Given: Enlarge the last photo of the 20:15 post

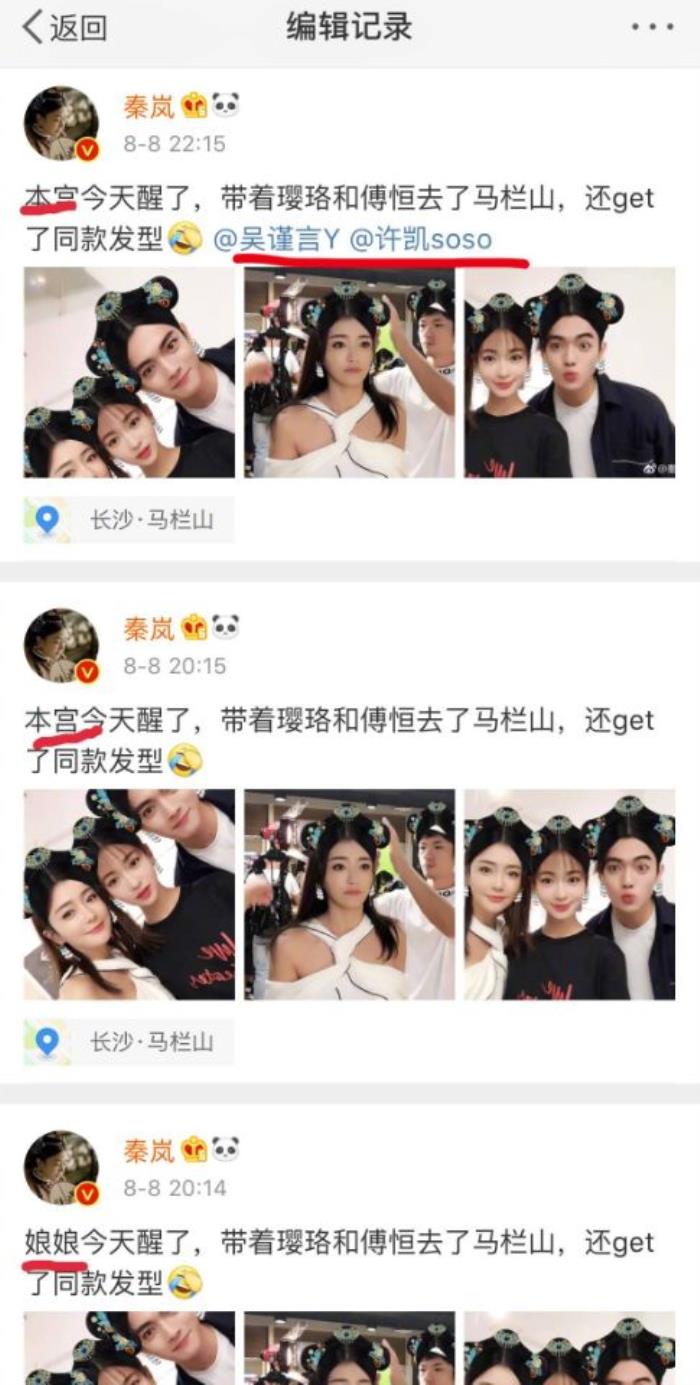Looking at the screenshot, I should (569, 894).
